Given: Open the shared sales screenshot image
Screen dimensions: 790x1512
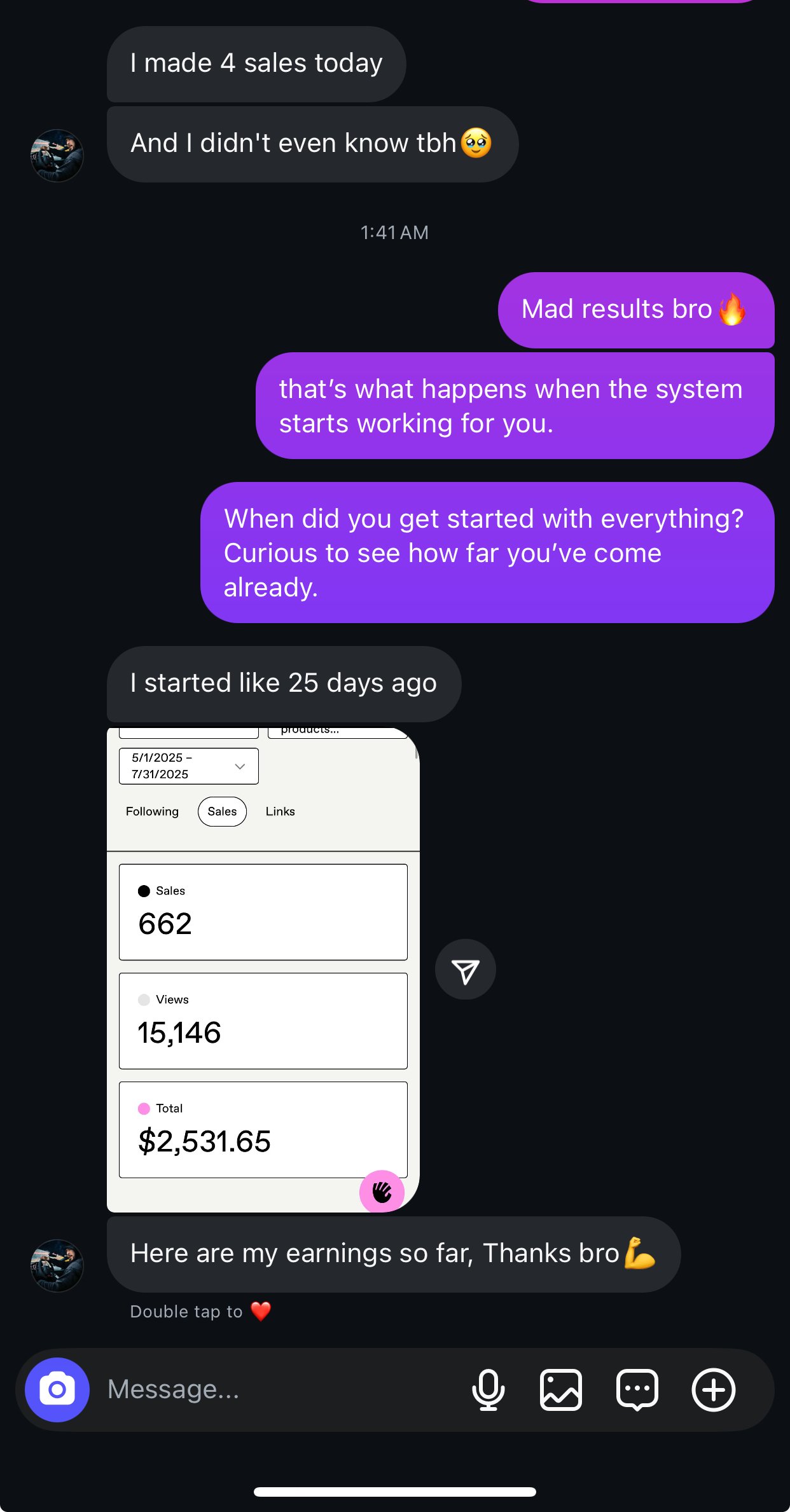Looking at the screenshot, I should pos(263,970).
